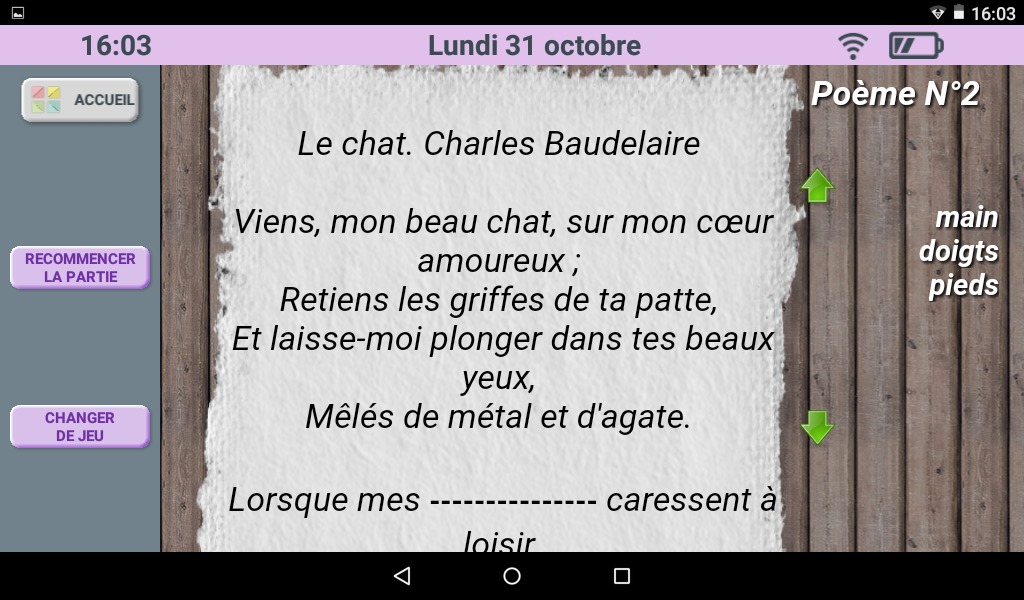1024x600 pixels.
Task: Choose the word 'main'
Action: 966,217
